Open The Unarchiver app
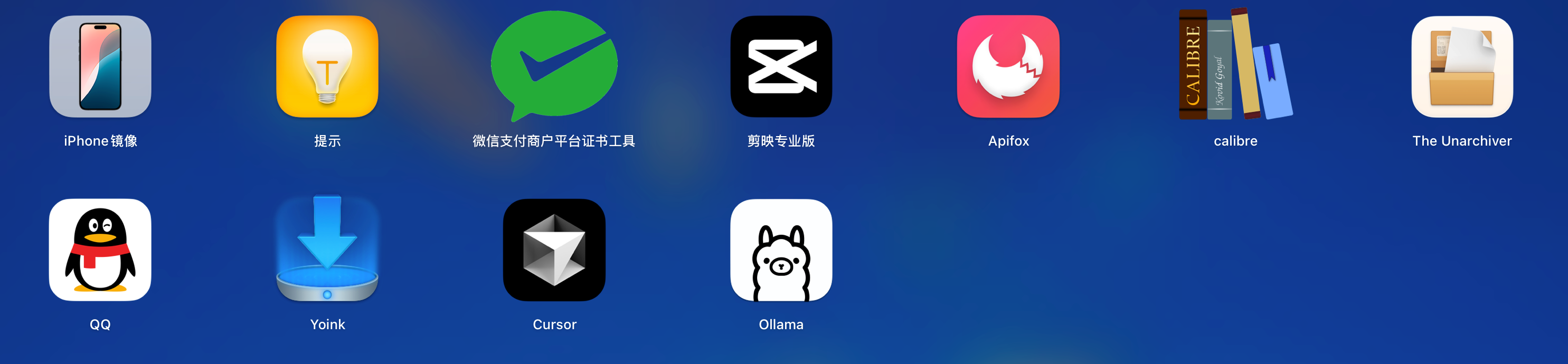Image resolution: width=1568 pixels, height=364 pixels. [1461, 67]
